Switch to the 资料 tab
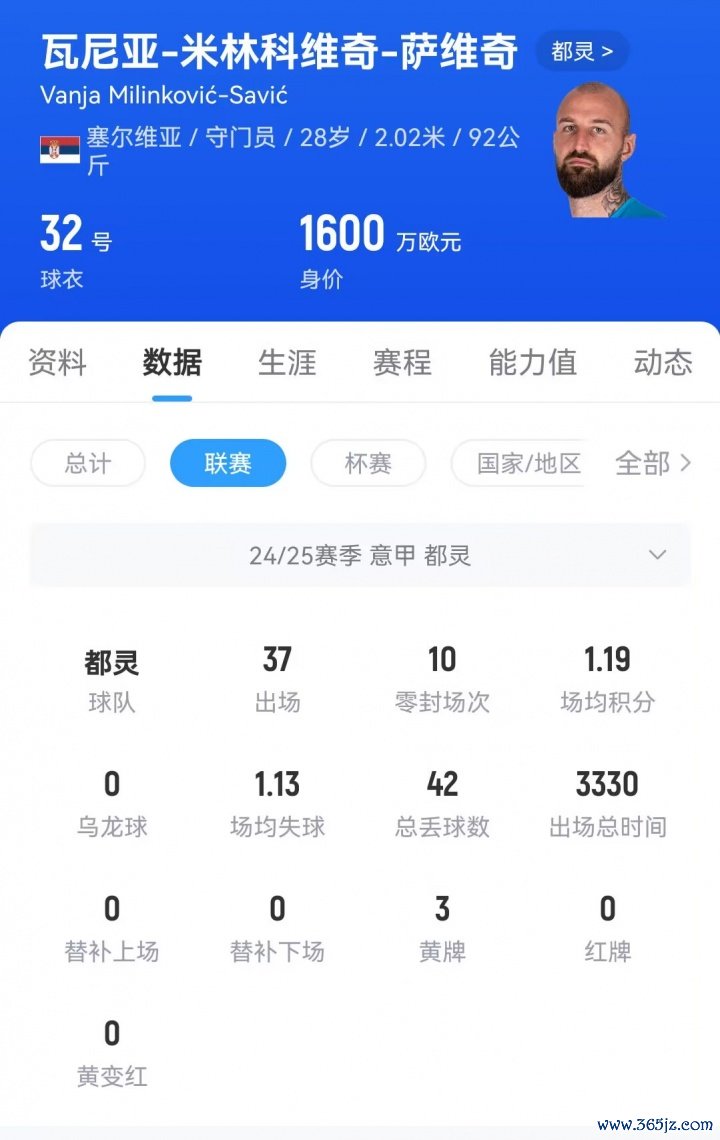The width and height of the screenshot is (720, 1140). tap(57, 362)
